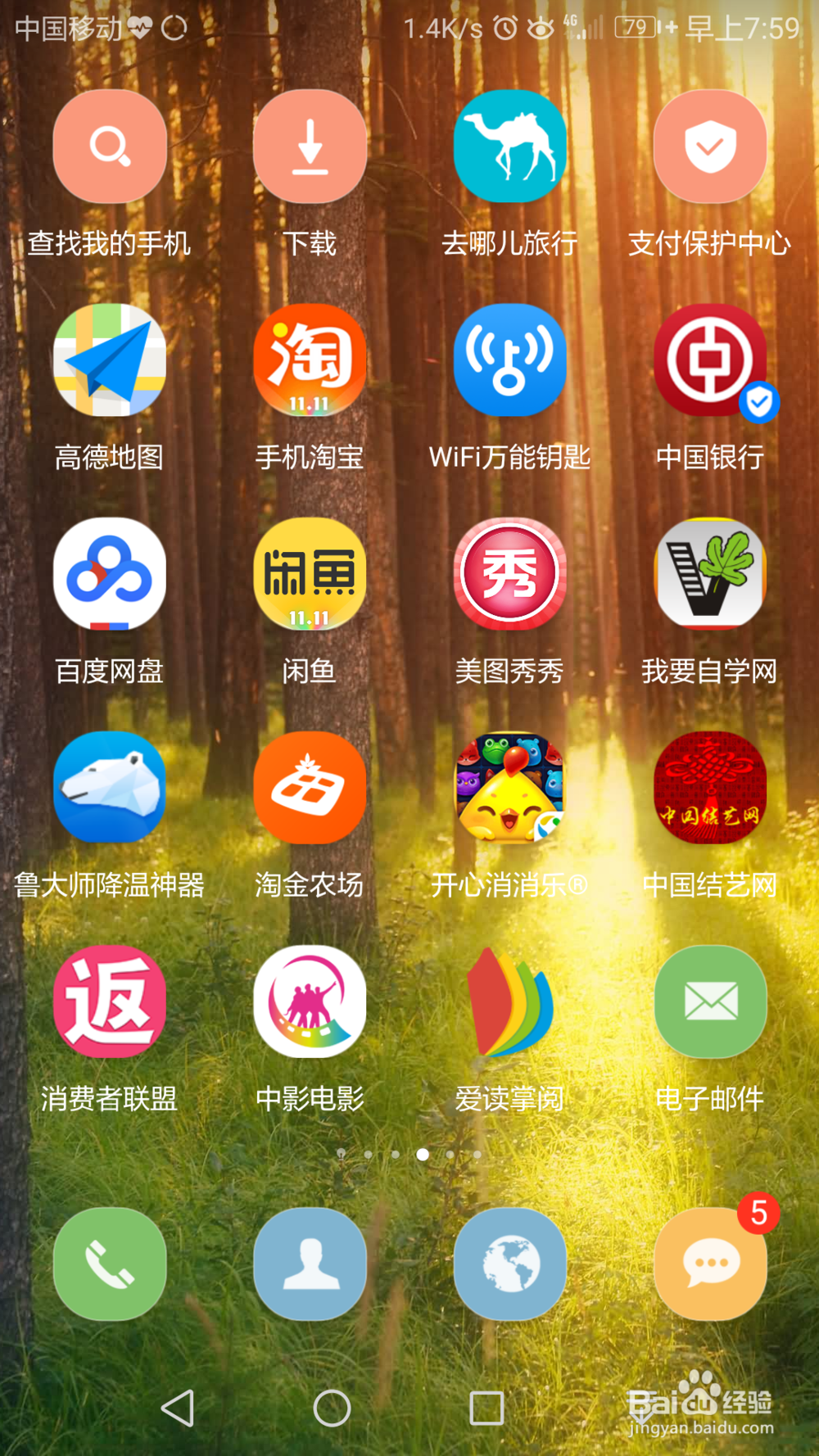819x1456 pixels.
Task: Open the 去哪儿旅行 travel app
Action: pos(509,147)
